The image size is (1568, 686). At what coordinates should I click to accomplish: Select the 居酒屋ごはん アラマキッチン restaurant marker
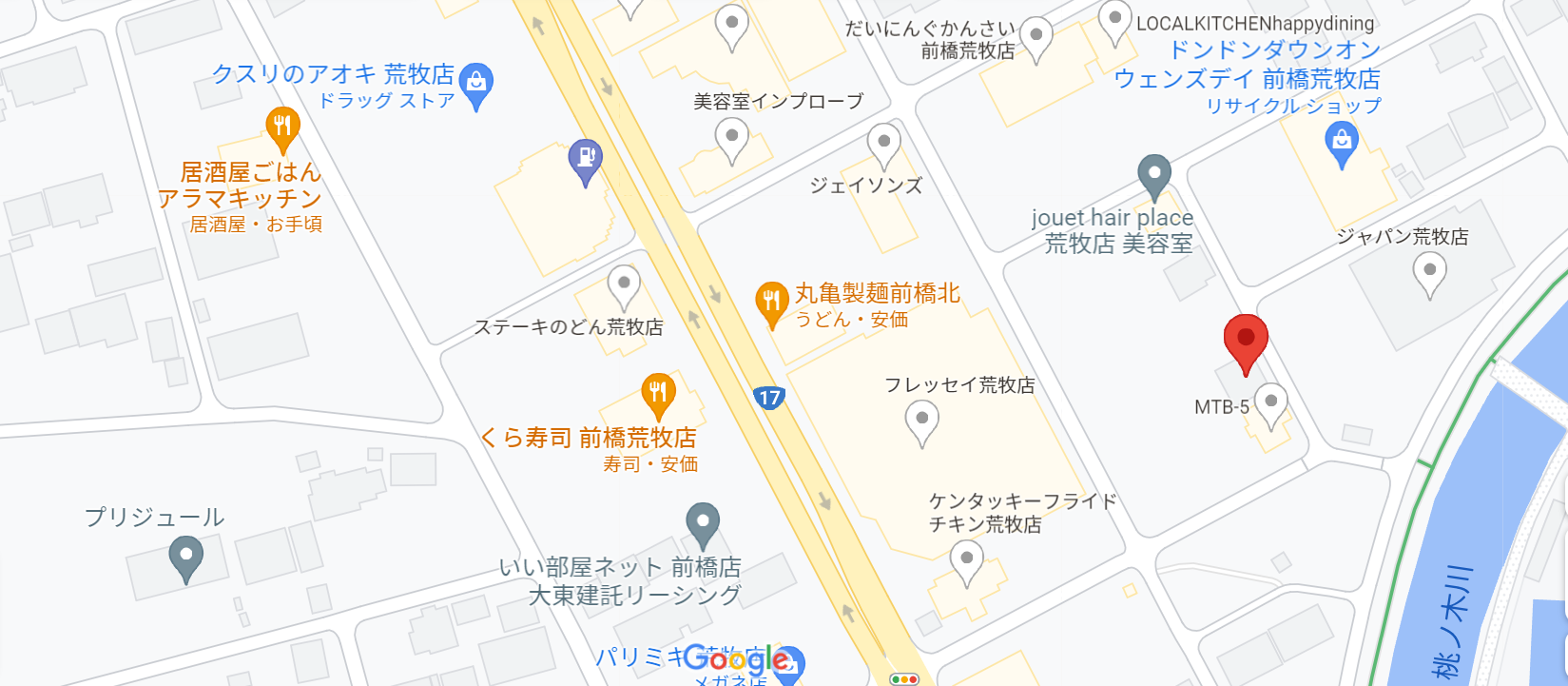(x=281, y=127)
